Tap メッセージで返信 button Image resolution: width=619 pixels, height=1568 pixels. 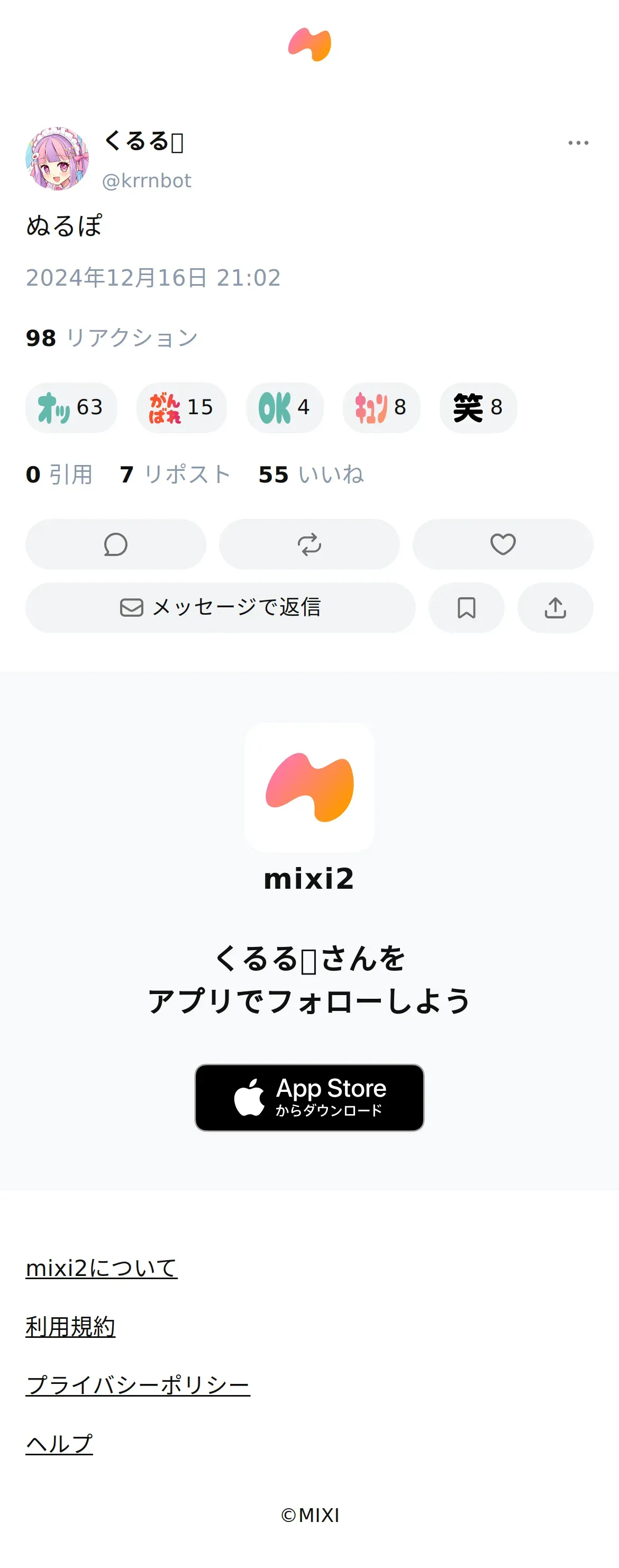pos(220,607)
